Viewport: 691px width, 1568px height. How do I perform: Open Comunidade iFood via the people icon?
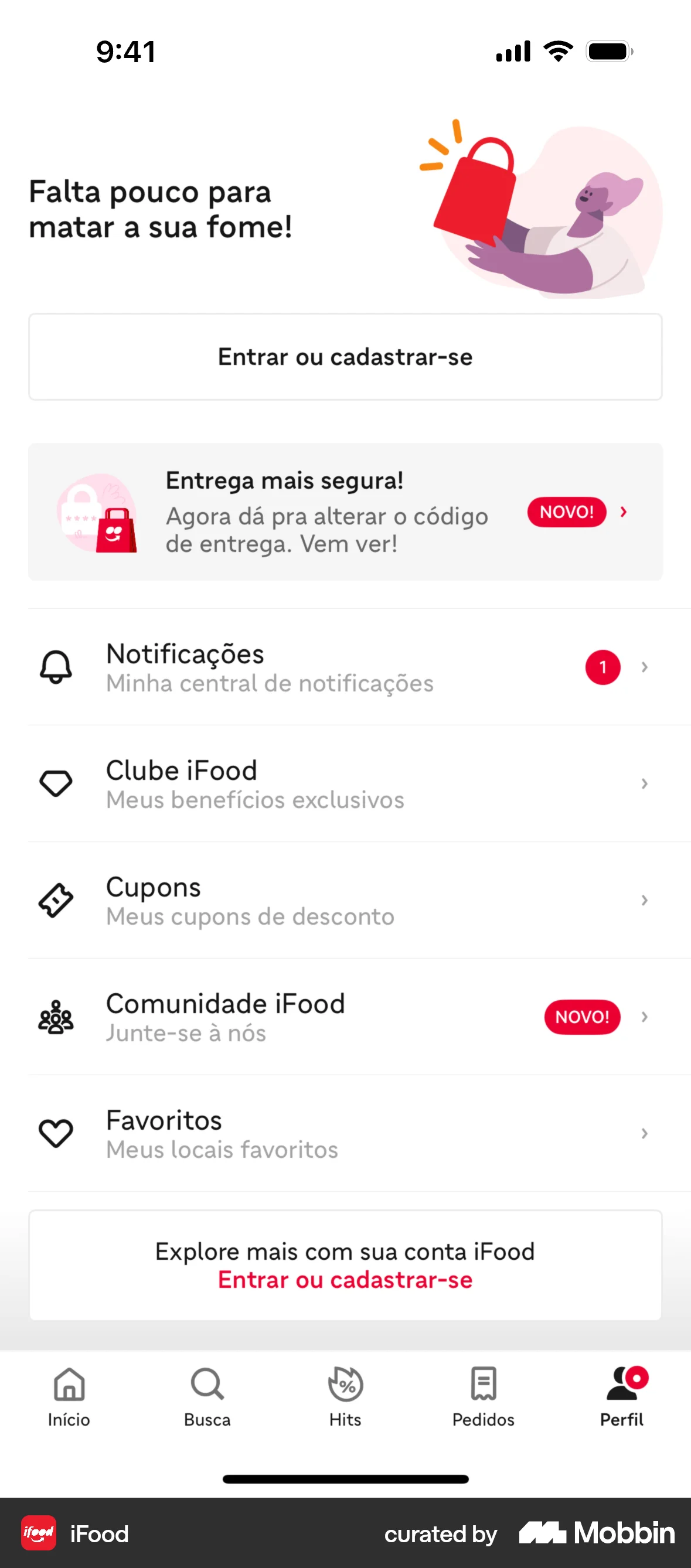[56, 1017]
